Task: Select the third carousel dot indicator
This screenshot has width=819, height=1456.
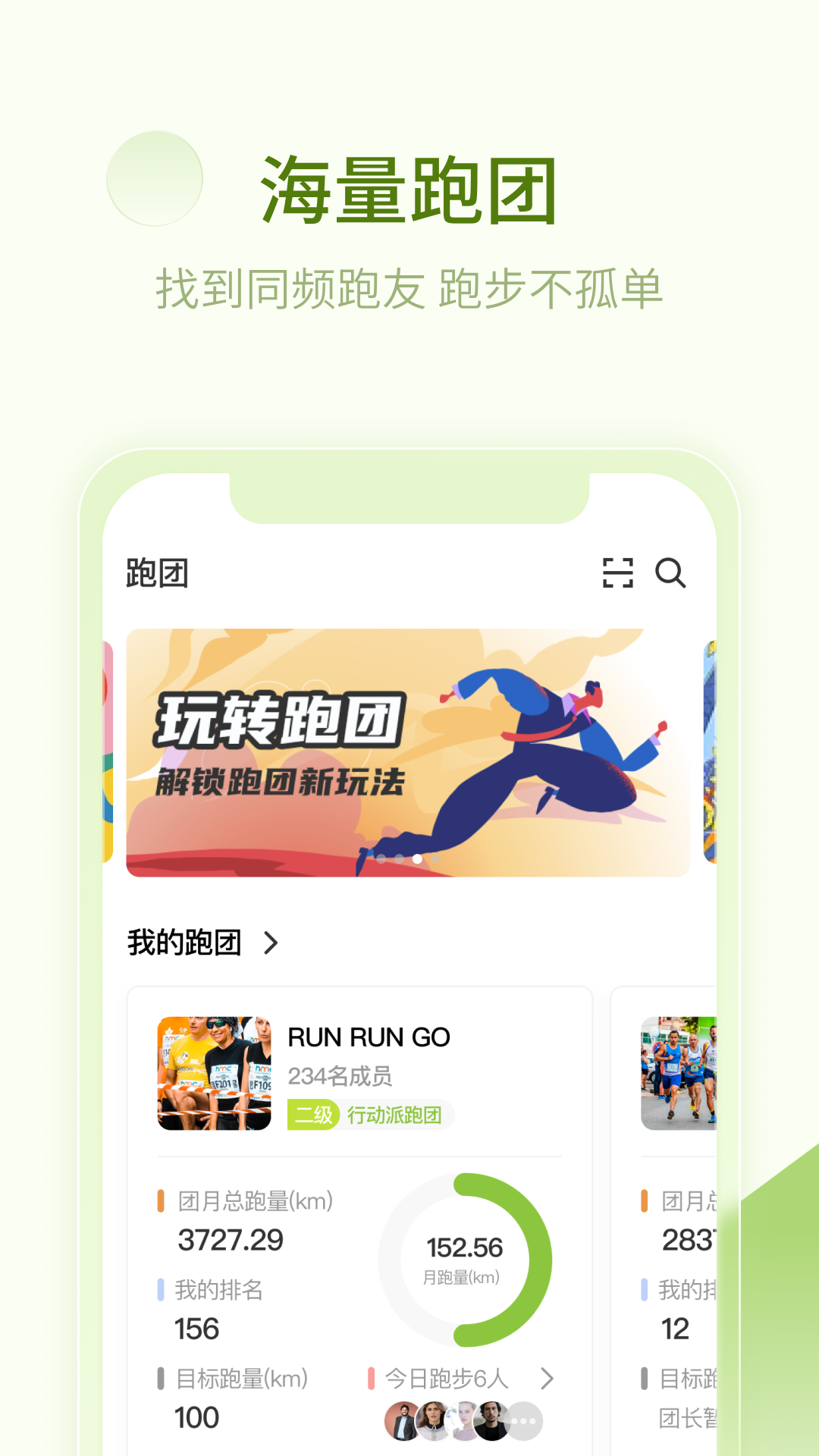Action: click(x=417, y=859)
